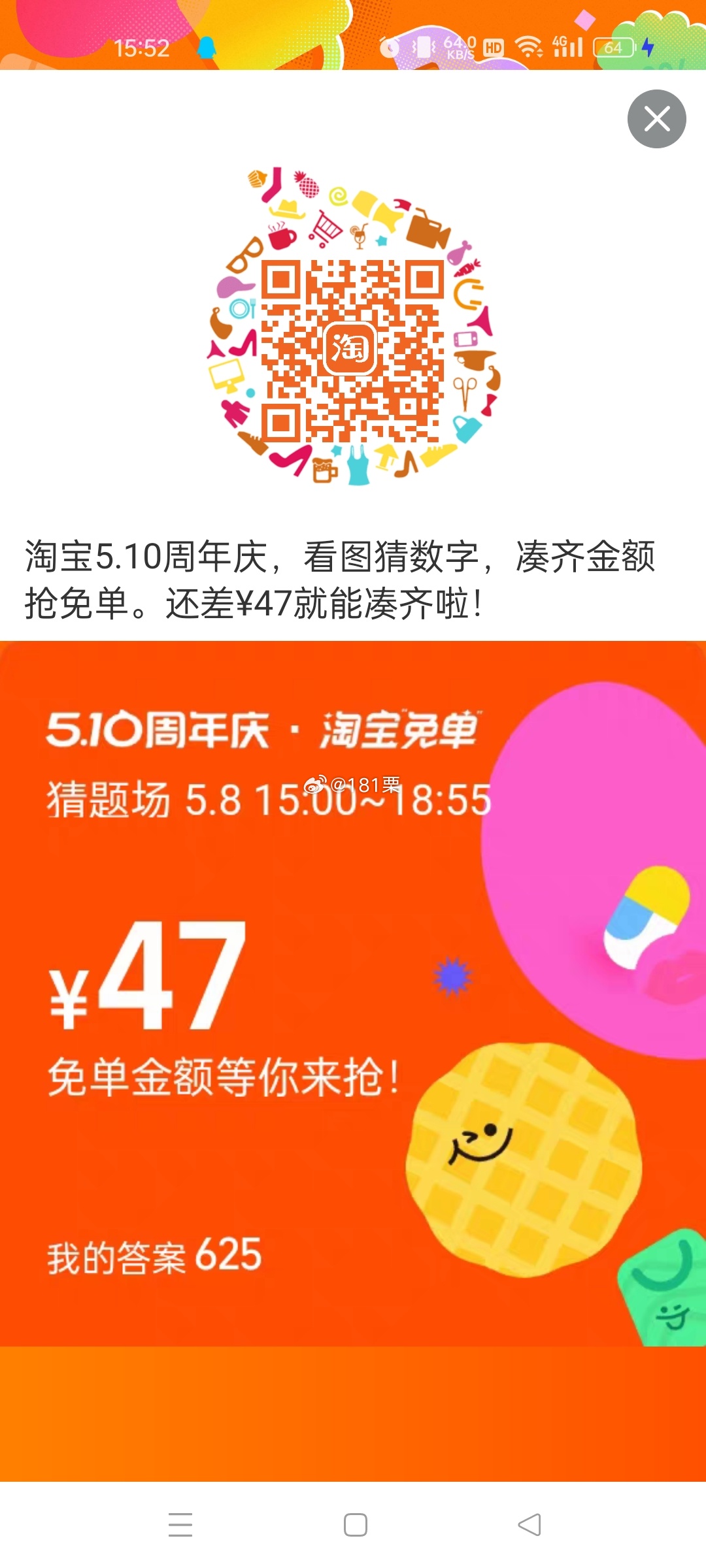This screenshot has height=1568, width=706.
Task: Go back using the system back button
Action: pos(529,1525)
